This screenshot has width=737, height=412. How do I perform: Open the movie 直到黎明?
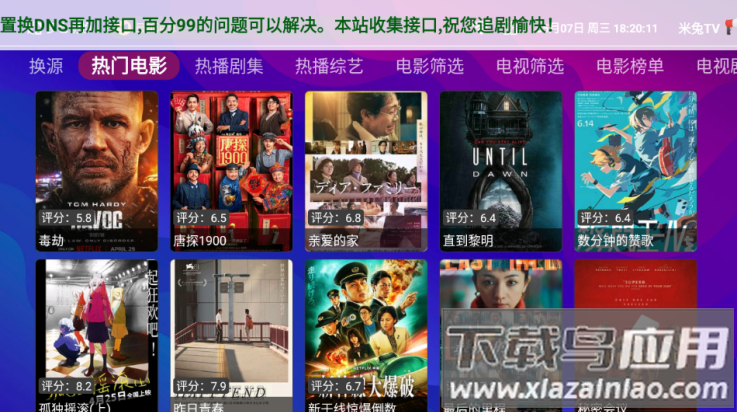(501, 170)
